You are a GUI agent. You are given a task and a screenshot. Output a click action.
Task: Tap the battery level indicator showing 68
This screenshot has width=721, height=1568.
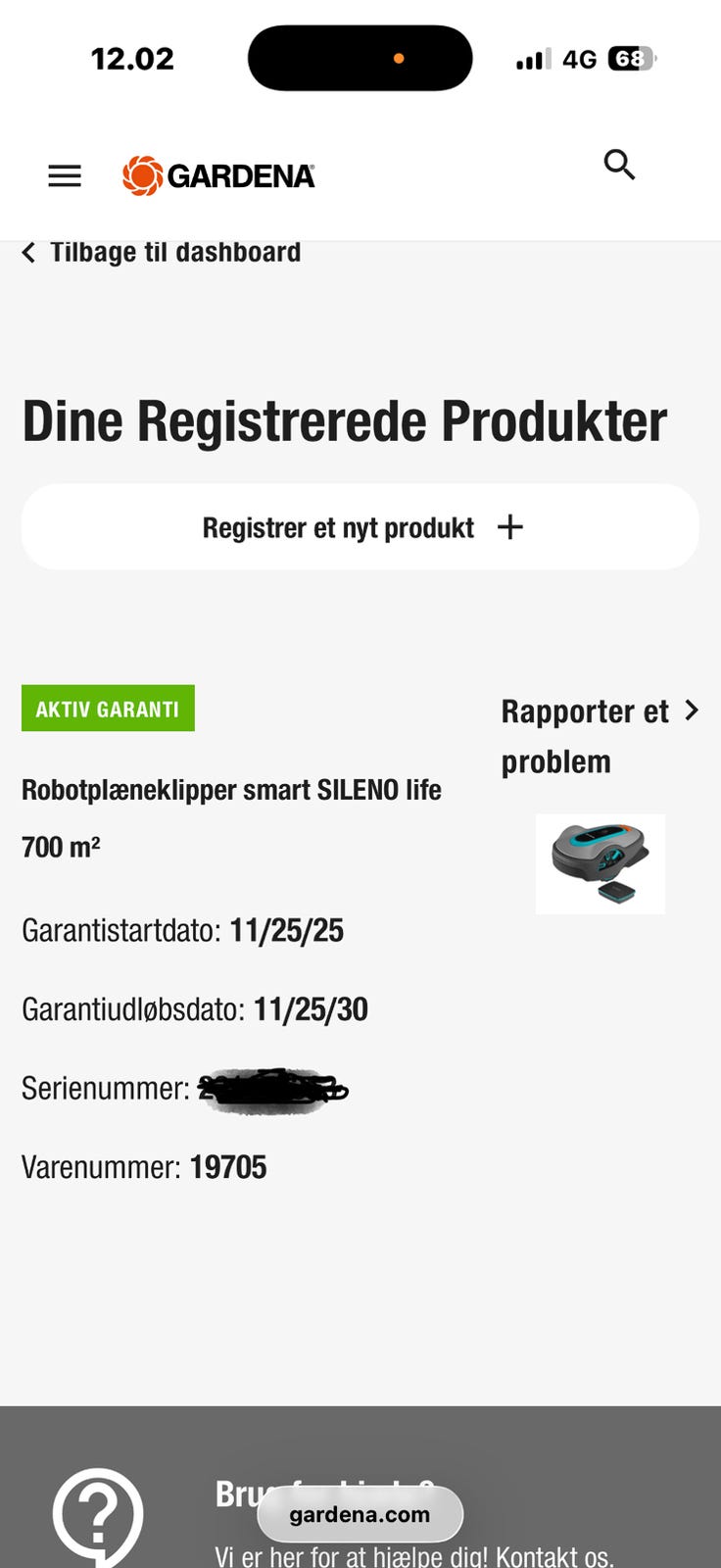point(631,58)
